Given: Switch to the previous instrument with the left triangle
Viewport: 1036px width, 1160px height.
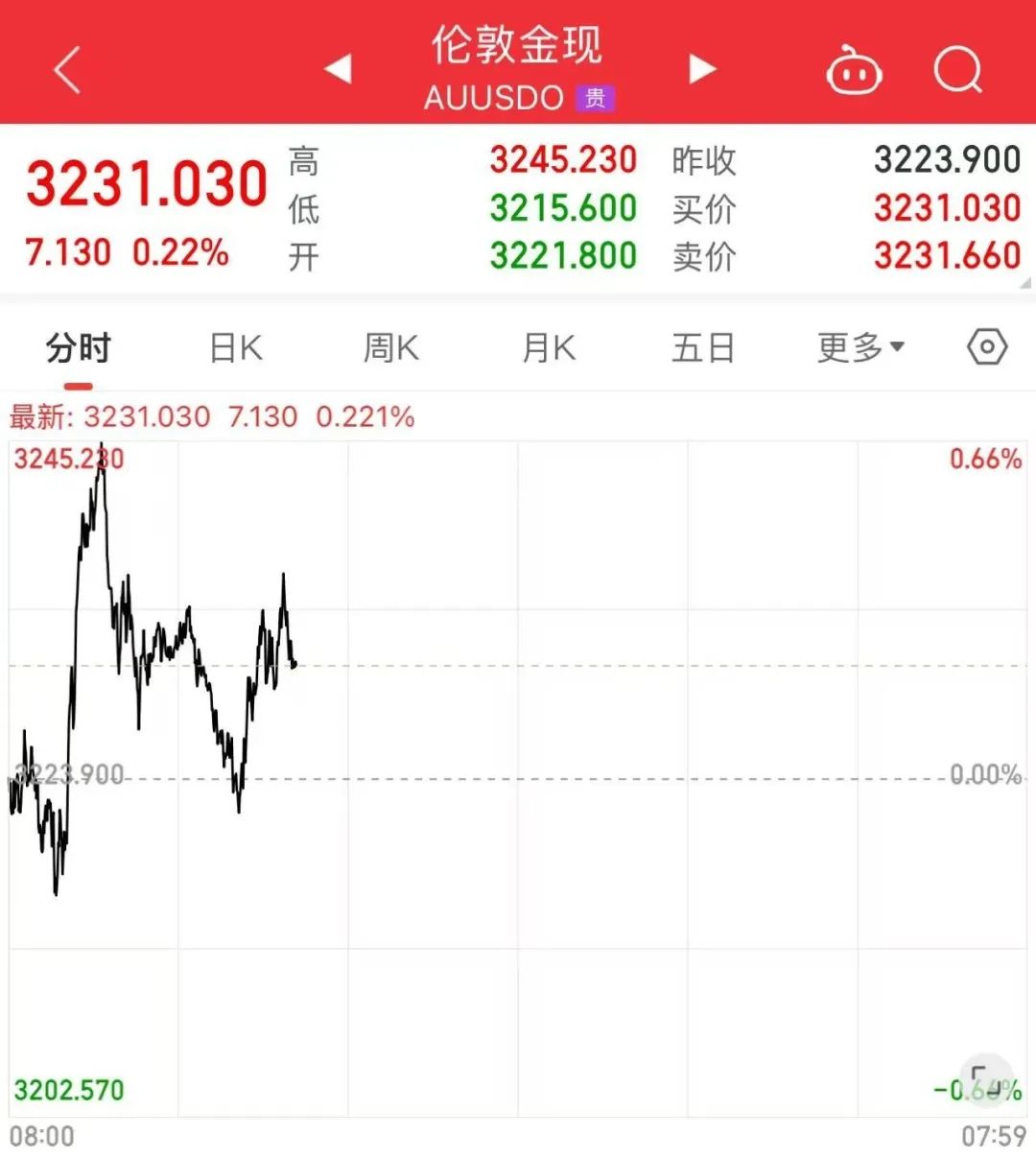Looking at the screenshot, I should (338, 69).
